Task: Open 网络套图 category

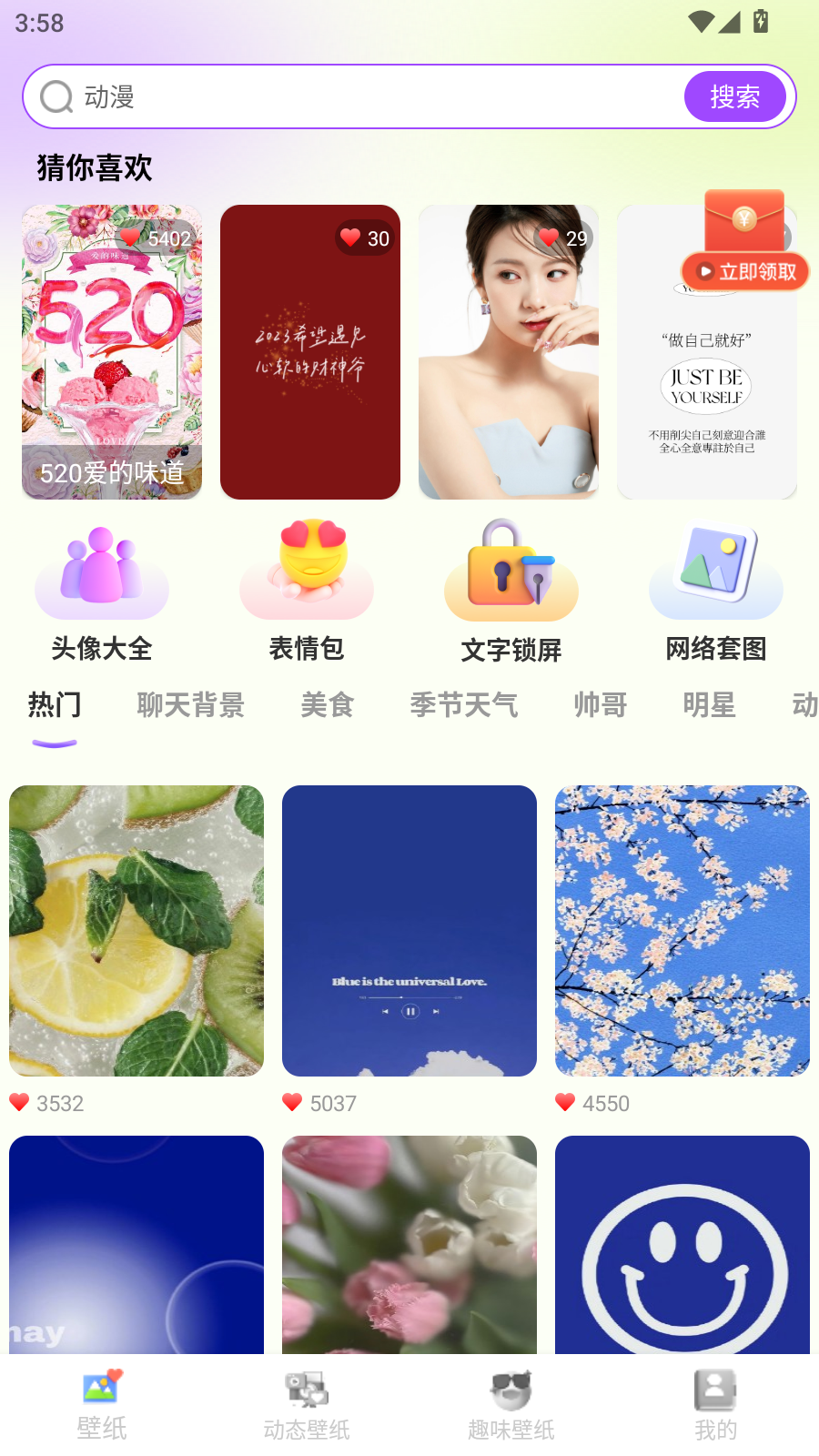Action: (x=716, y=591)
